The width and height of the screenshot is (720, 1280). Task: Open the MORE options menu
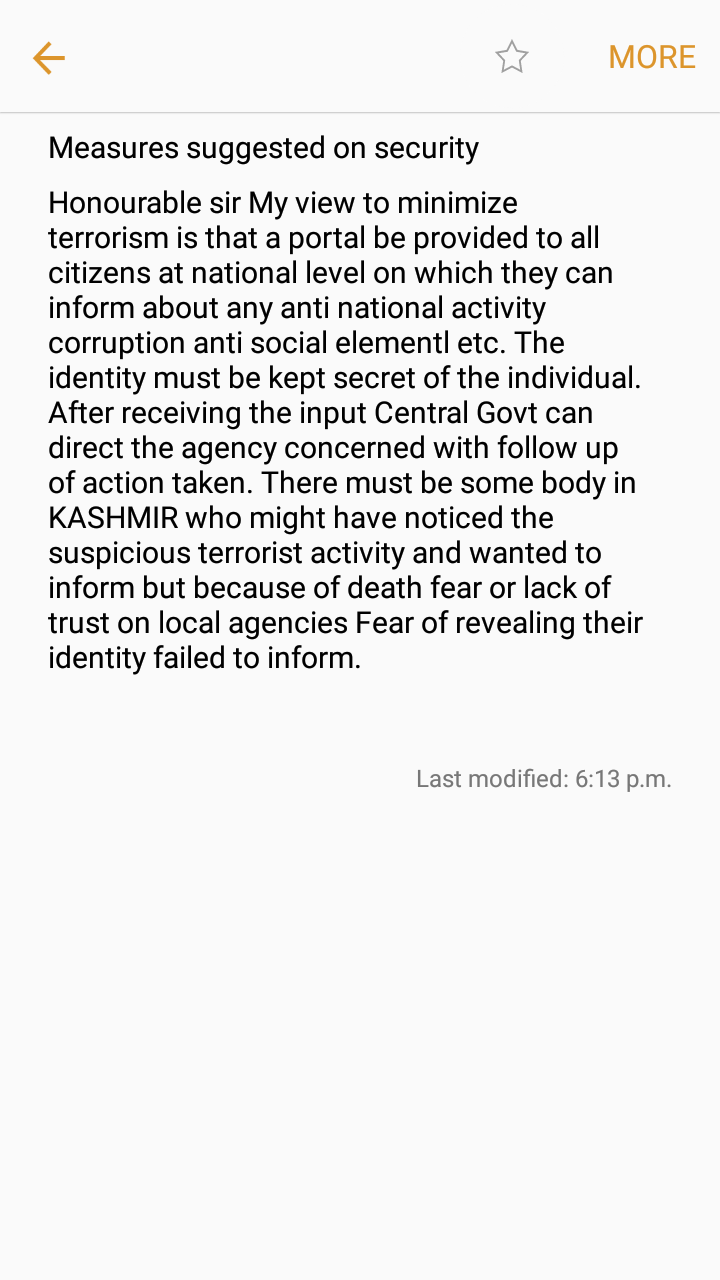click(651, 57)
